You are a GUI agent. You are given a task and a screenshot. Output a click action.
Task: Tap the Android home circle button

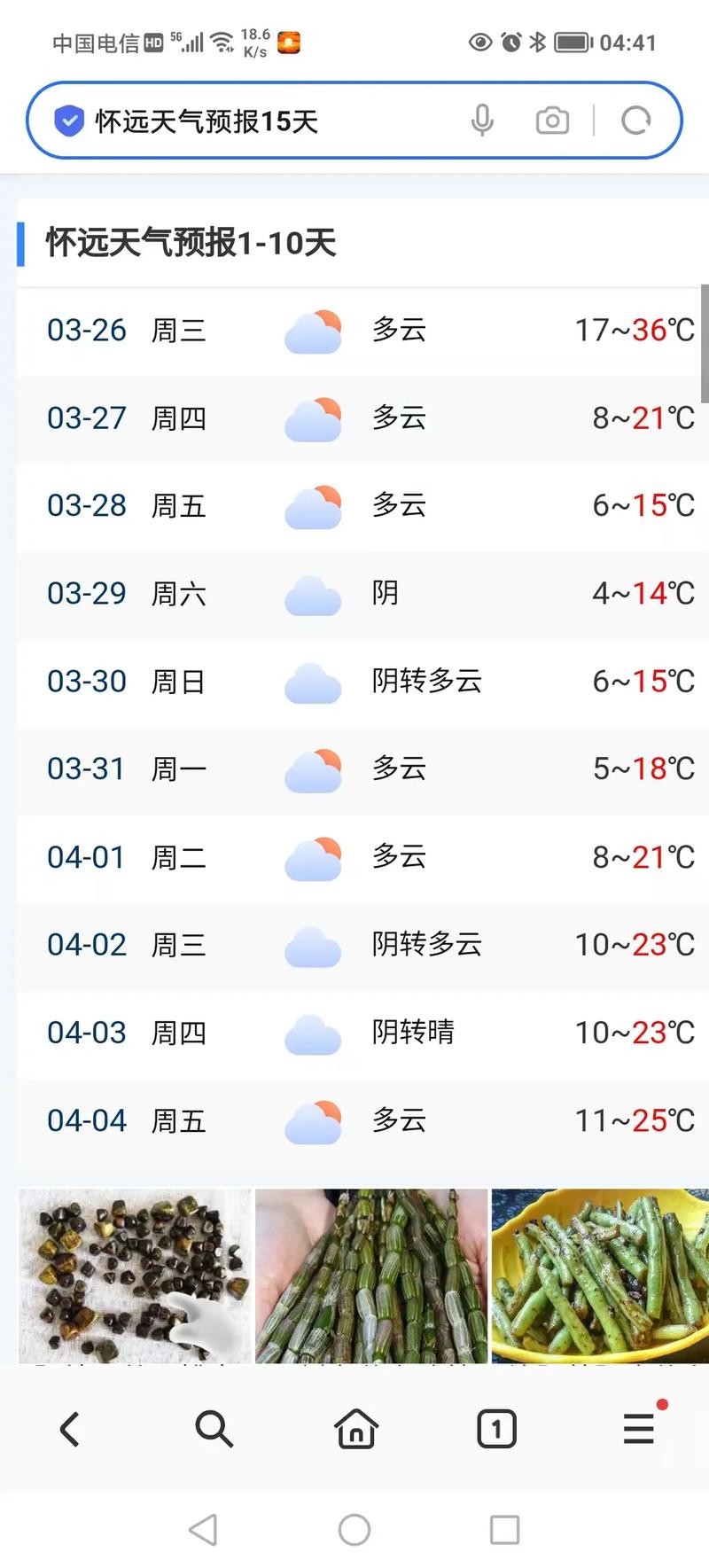(x=354, y=1528)
